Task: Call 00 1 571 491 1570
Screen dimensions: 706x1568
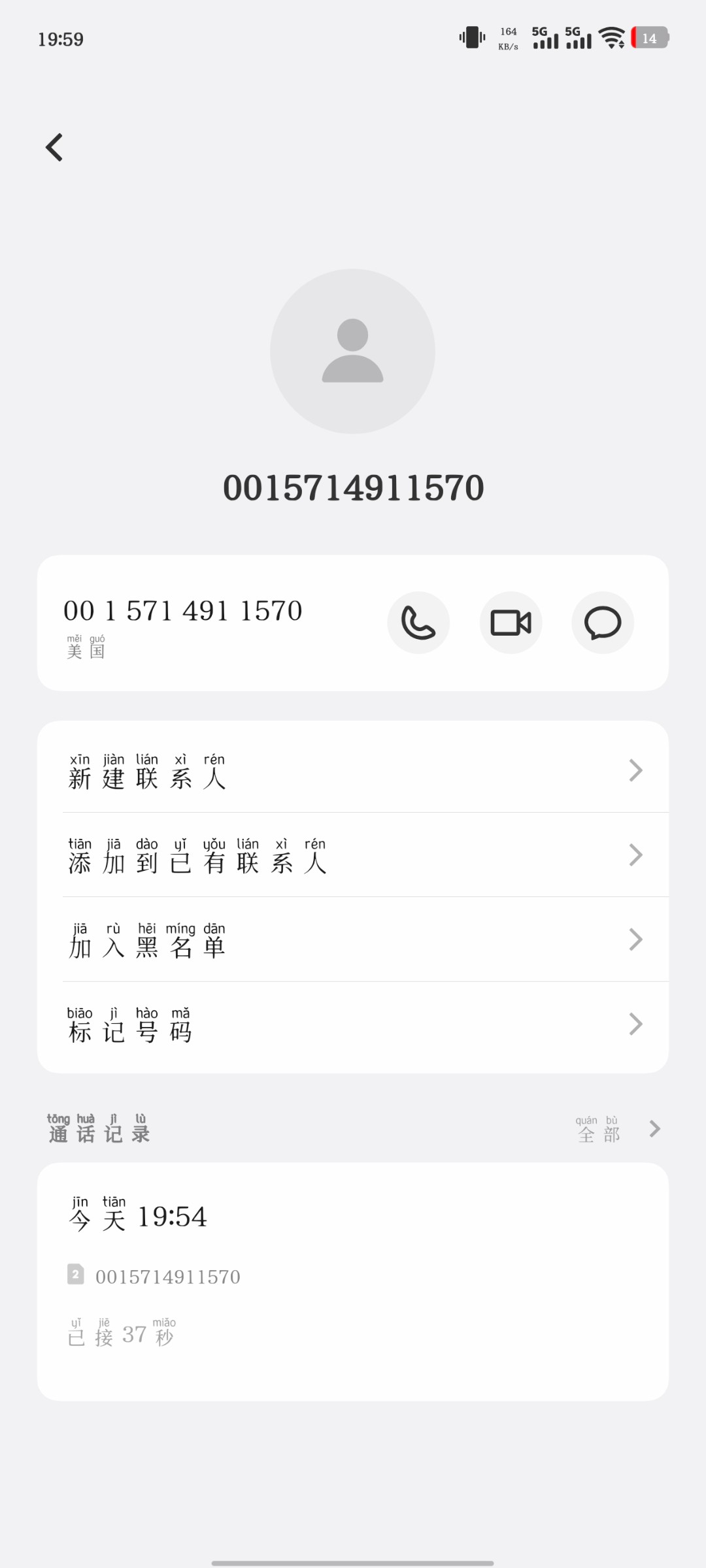Action: (418, 623)
